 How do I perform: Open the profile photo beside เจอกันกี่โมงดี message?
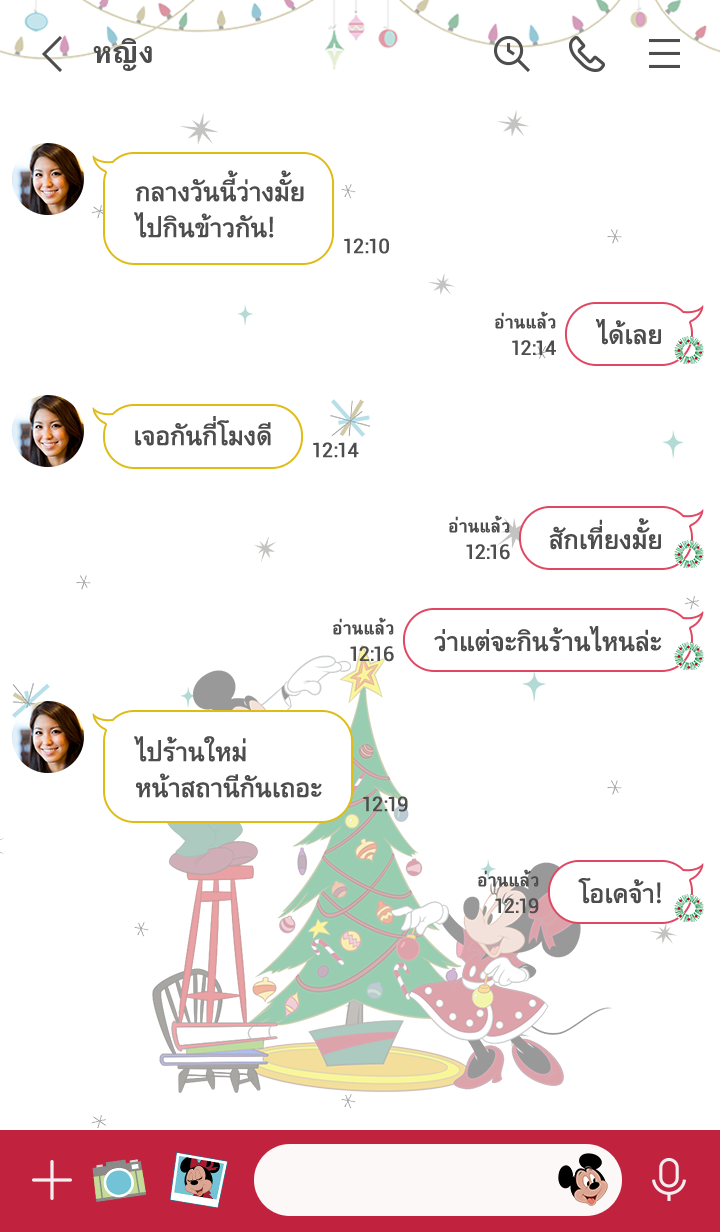coord(48,431)
